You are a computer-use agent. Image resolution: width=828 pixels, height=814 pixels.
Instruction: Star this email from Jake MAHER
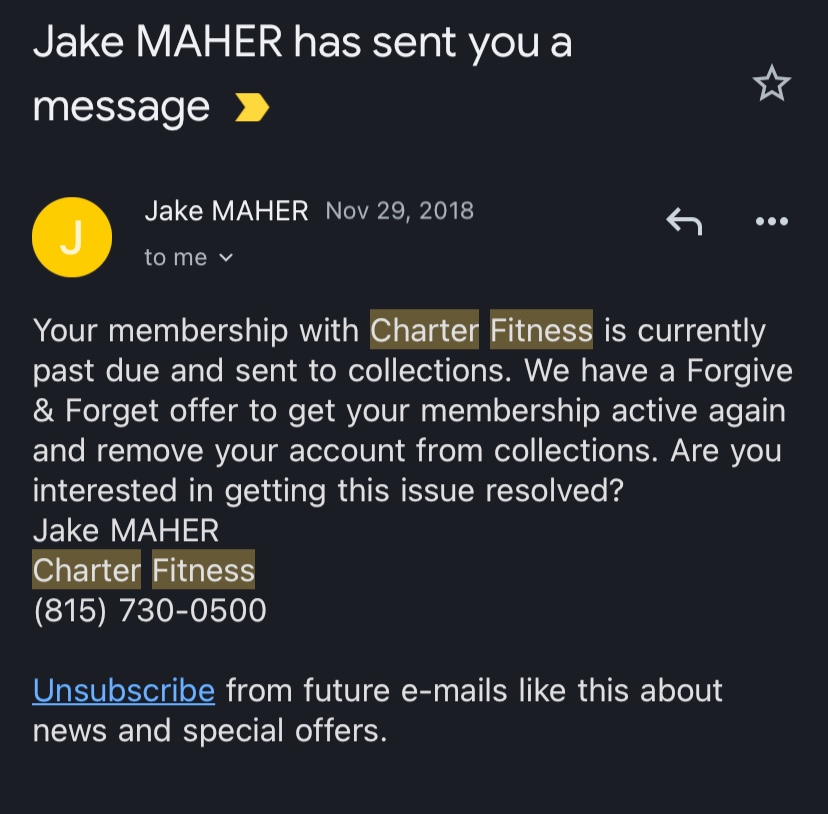coord(771,84)
